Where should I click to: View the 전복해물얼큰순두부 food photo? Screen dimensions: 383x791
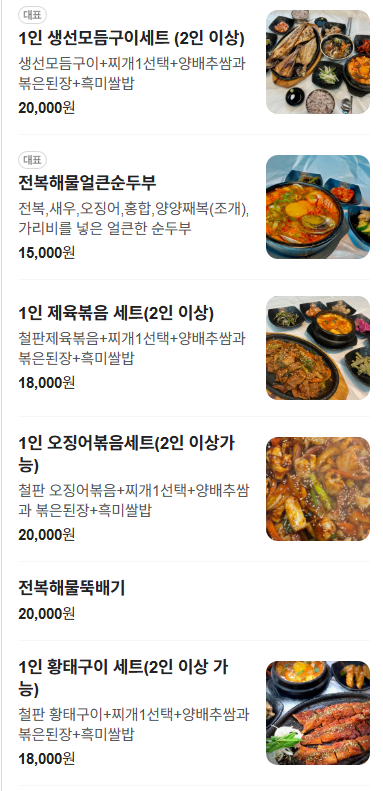(318, 207)
